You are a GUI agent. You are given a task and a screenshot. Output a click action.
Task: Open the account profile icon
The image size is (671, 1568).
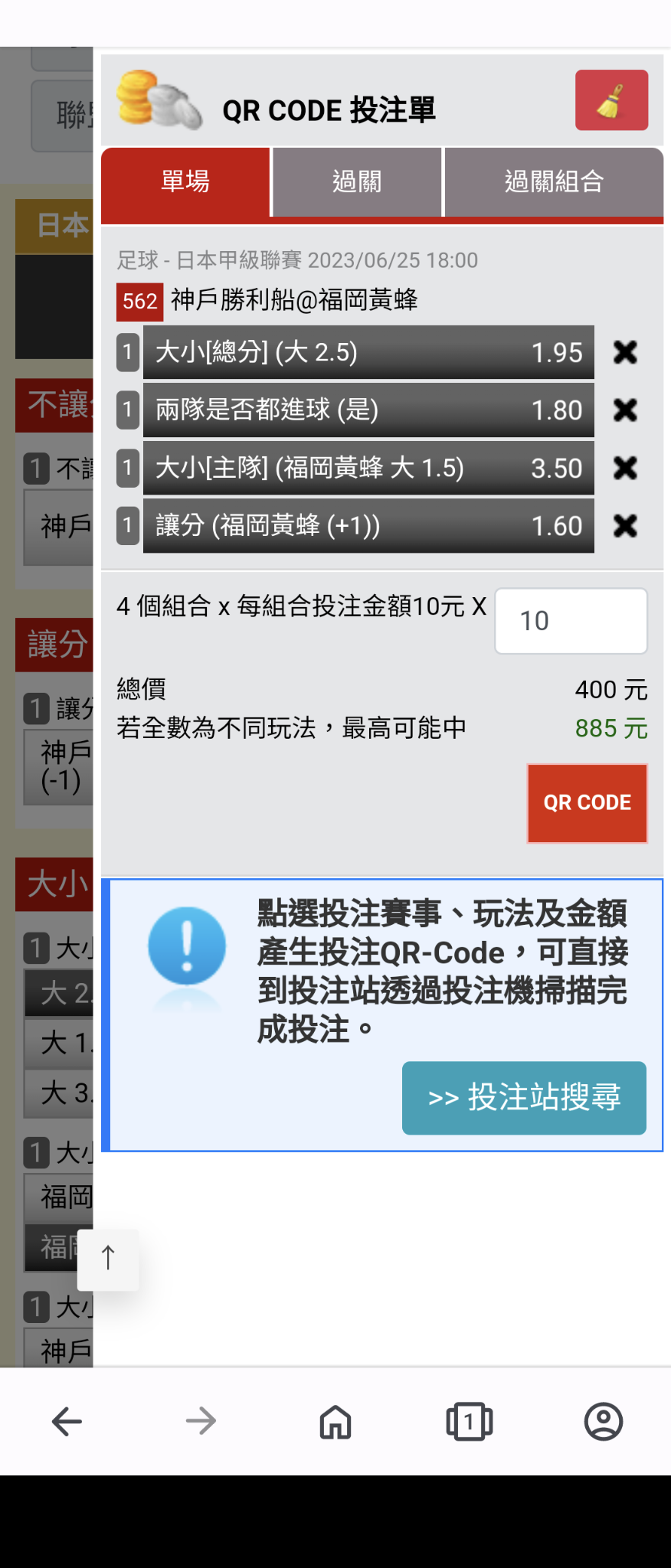604,1422
